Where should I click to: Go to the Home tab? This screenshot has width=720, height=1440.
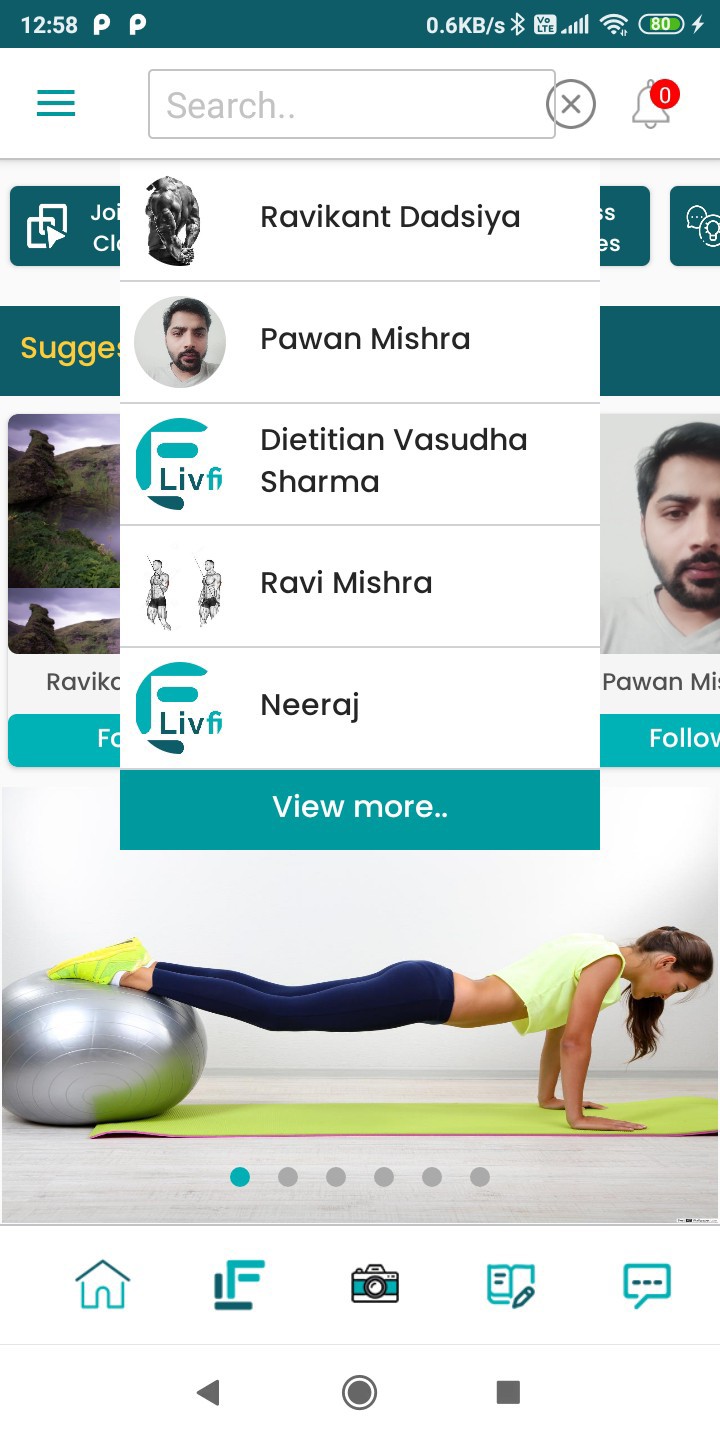(103, 1284)
